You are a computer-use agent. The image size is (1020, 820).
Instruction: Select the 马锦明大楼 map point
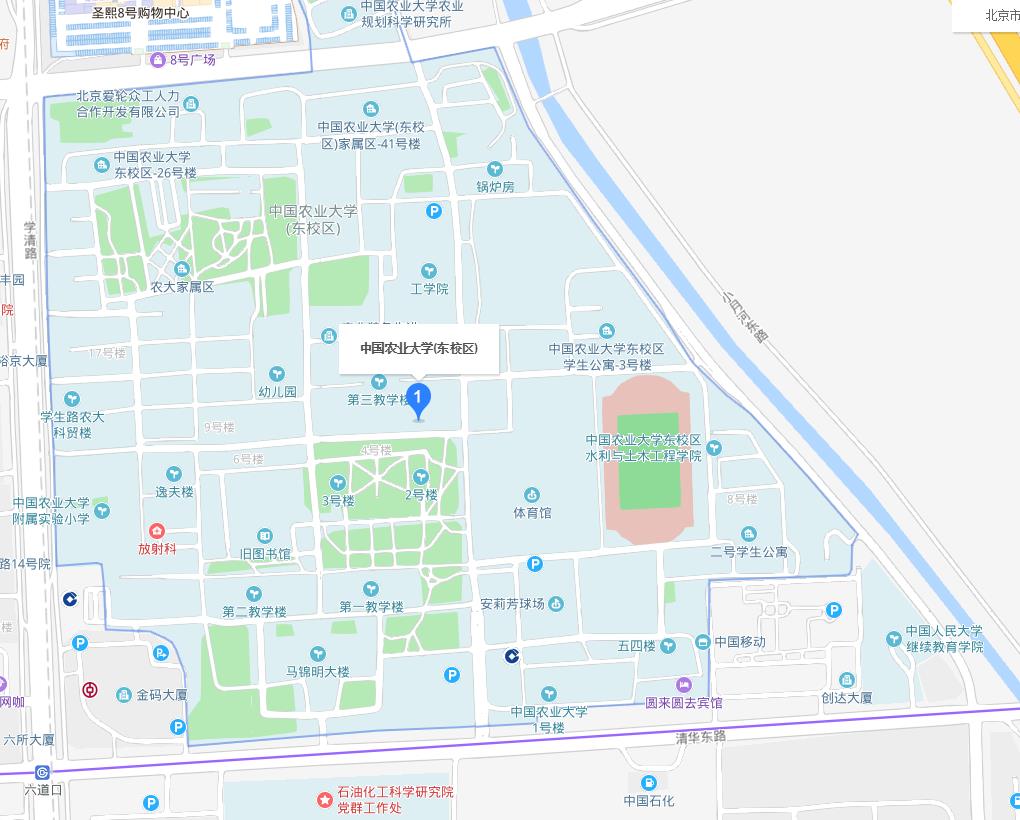pyautogui.click(x=318, y=654)
